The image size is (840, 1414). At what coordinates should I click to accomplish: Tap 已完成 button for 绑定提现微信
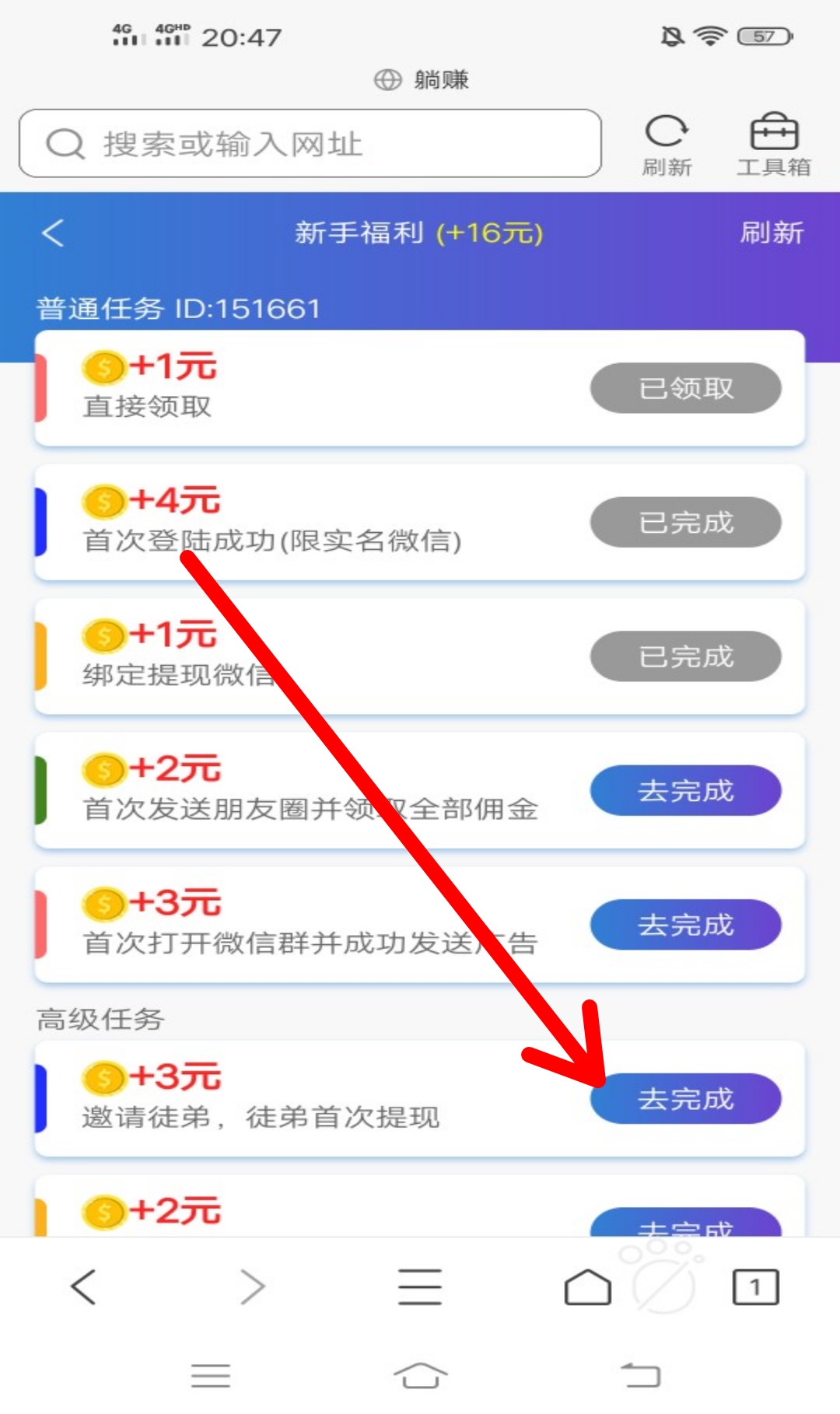[x=685, y=656]
